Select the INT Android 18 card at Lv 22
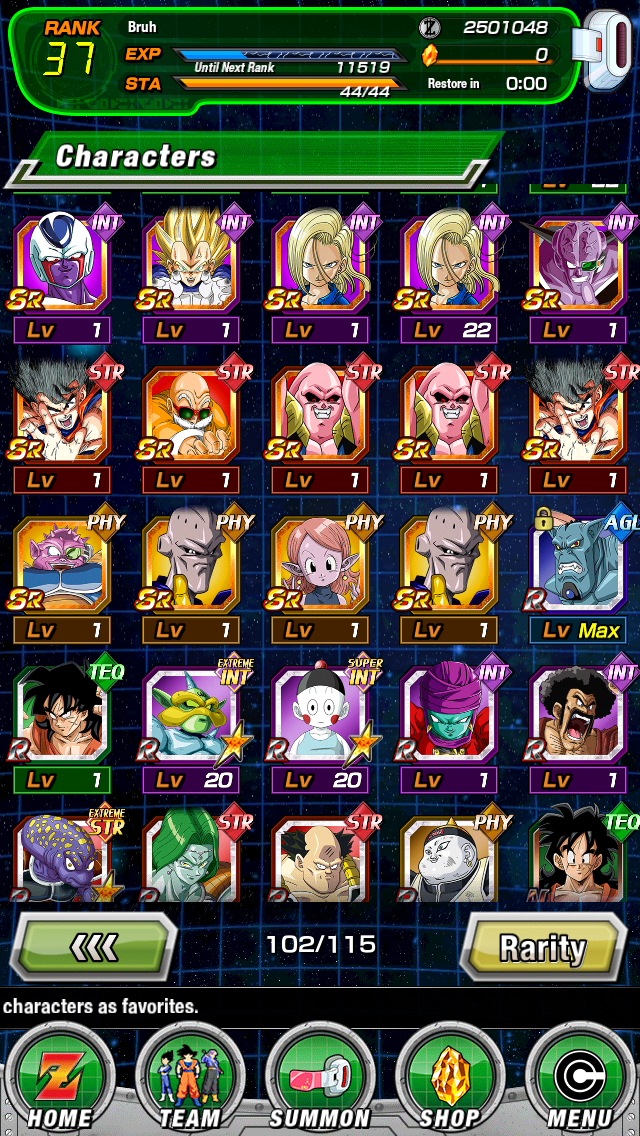The image size is (640, 1136). coord(449,274)
